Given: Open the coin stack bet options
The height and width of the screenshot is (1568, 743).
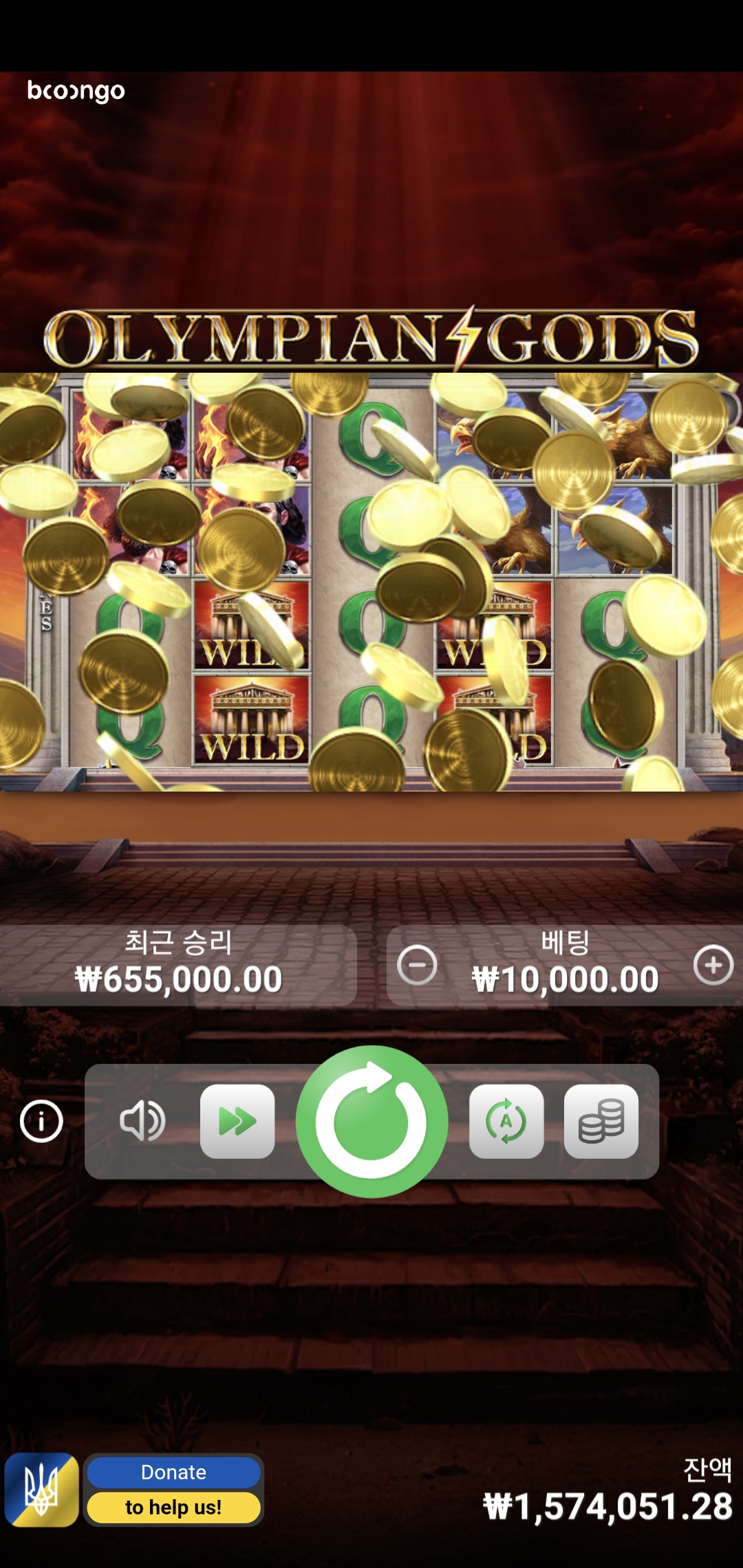Looking at the screenshot, I should [x=601, y=1121].
